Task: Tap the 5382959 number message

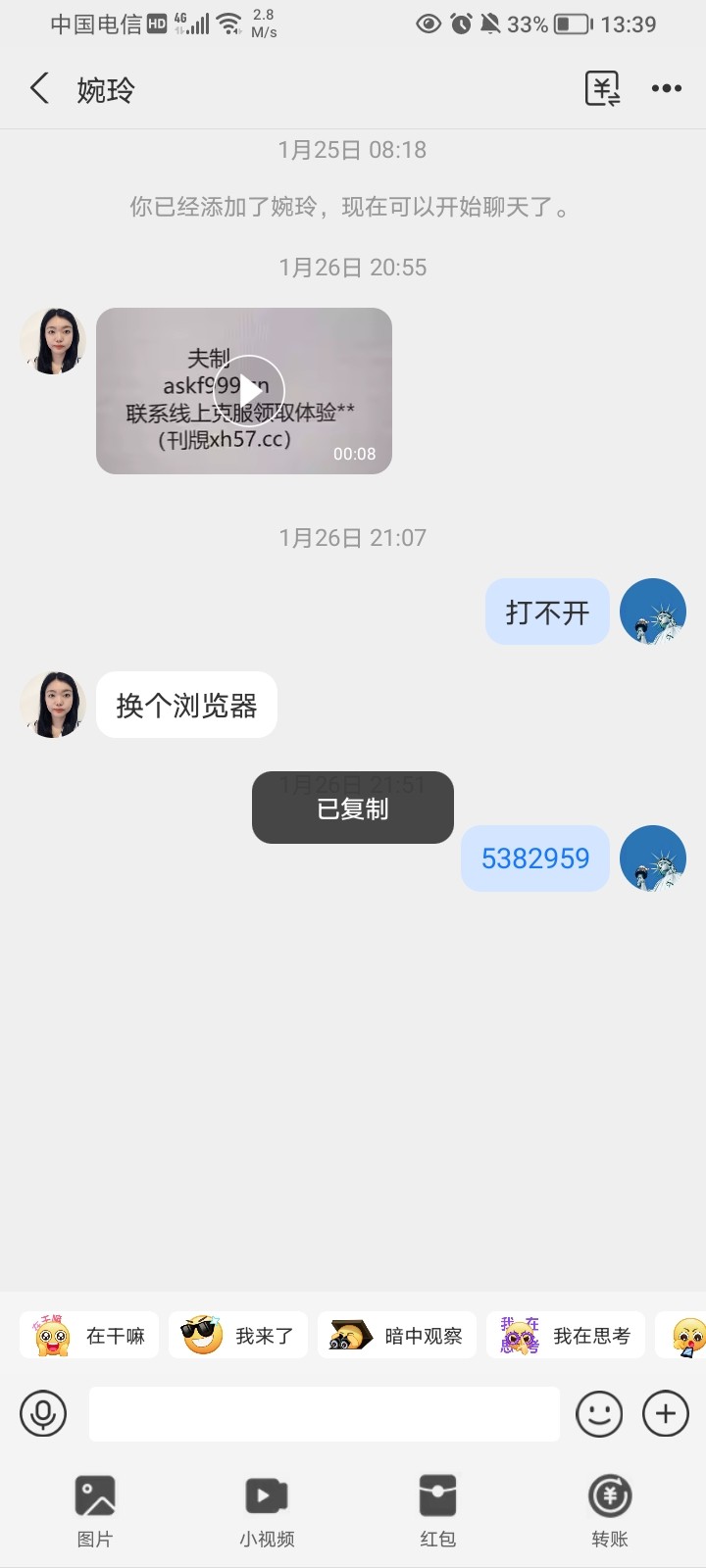Action: [535, 858]
